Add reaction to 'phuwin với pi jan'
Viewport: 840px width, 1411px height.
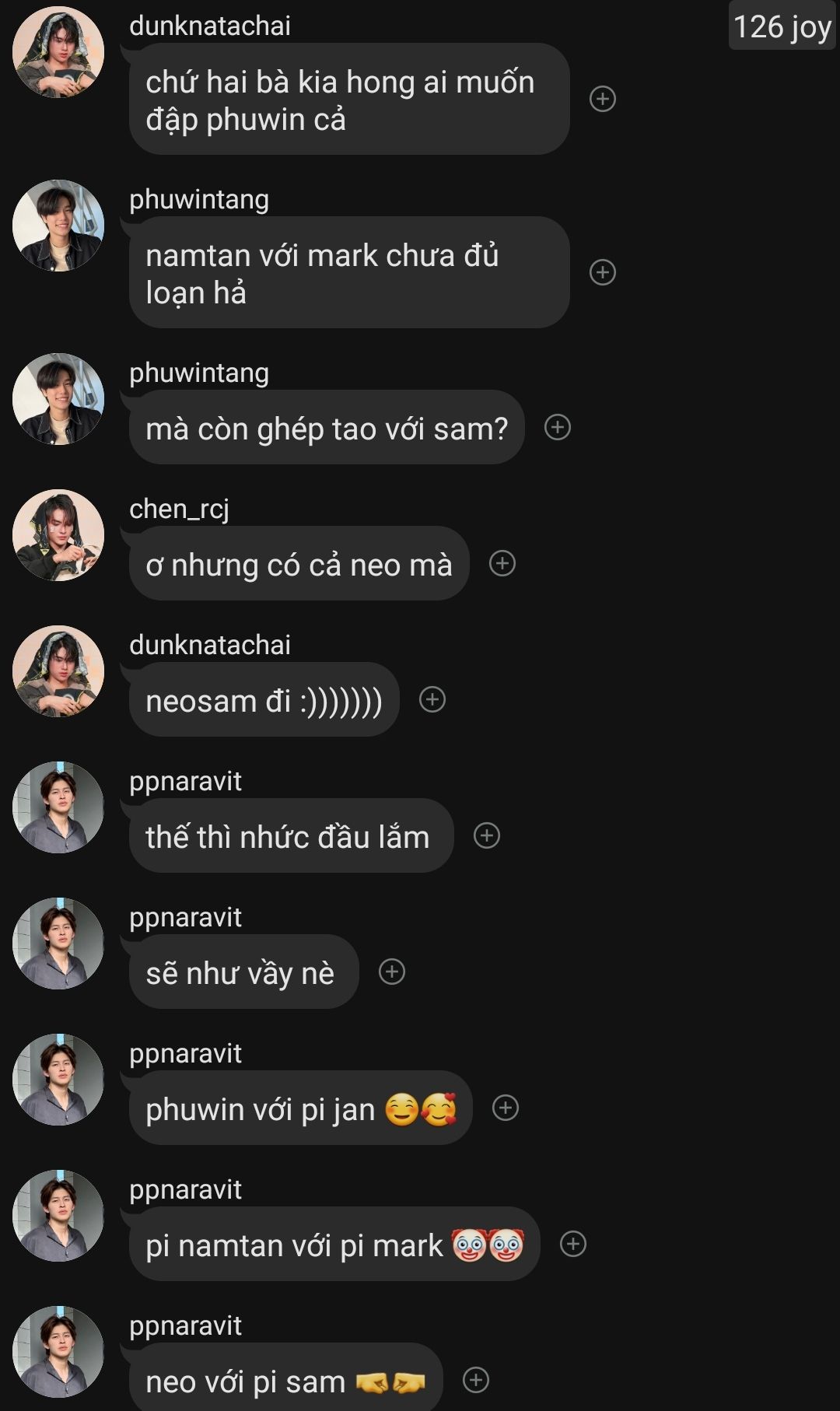506,1108
